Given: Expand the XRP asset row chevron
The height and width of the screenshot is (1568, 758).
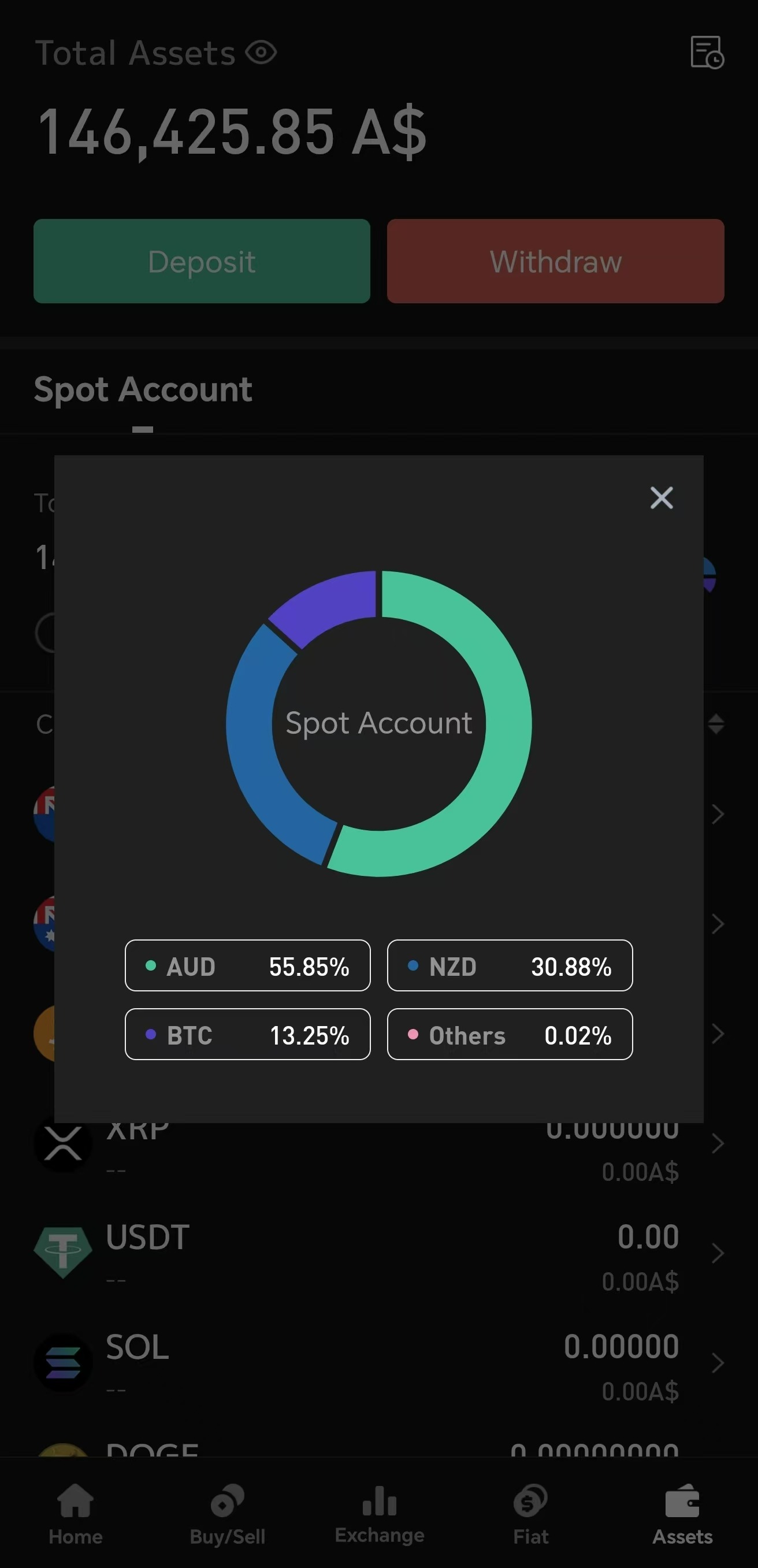Looking at the screenshot, I should coord(717,1143).
